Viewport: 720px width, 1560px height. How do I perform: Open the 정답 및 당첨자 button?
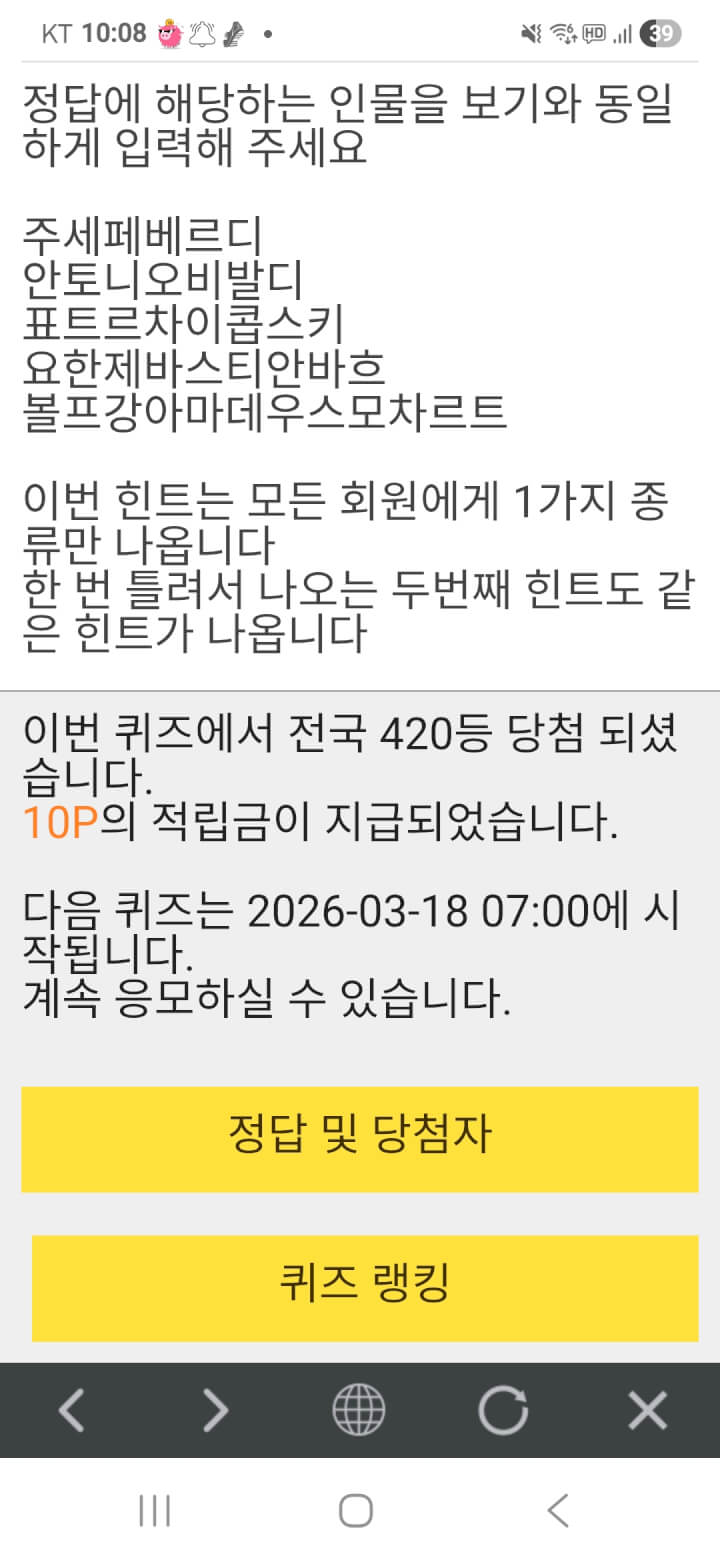pos(360,1139)
